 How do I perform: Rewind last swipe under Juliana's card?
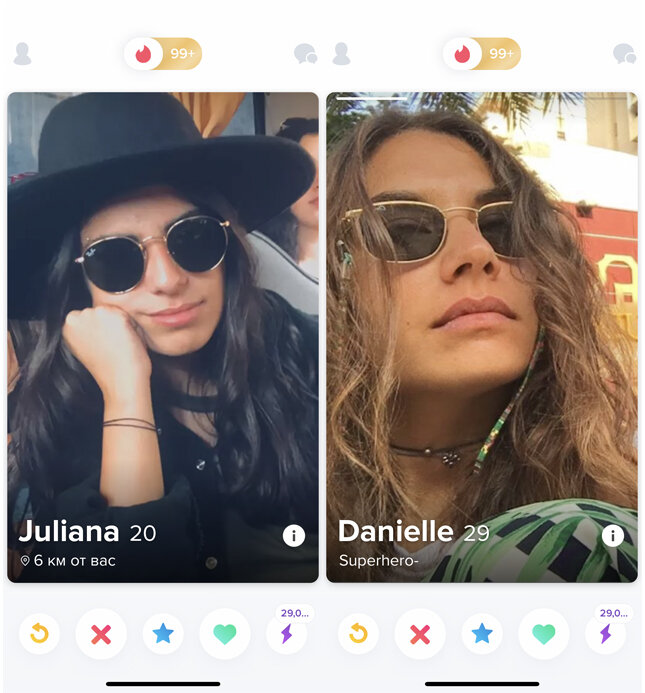pyautogui.click(x=39, y=633)
